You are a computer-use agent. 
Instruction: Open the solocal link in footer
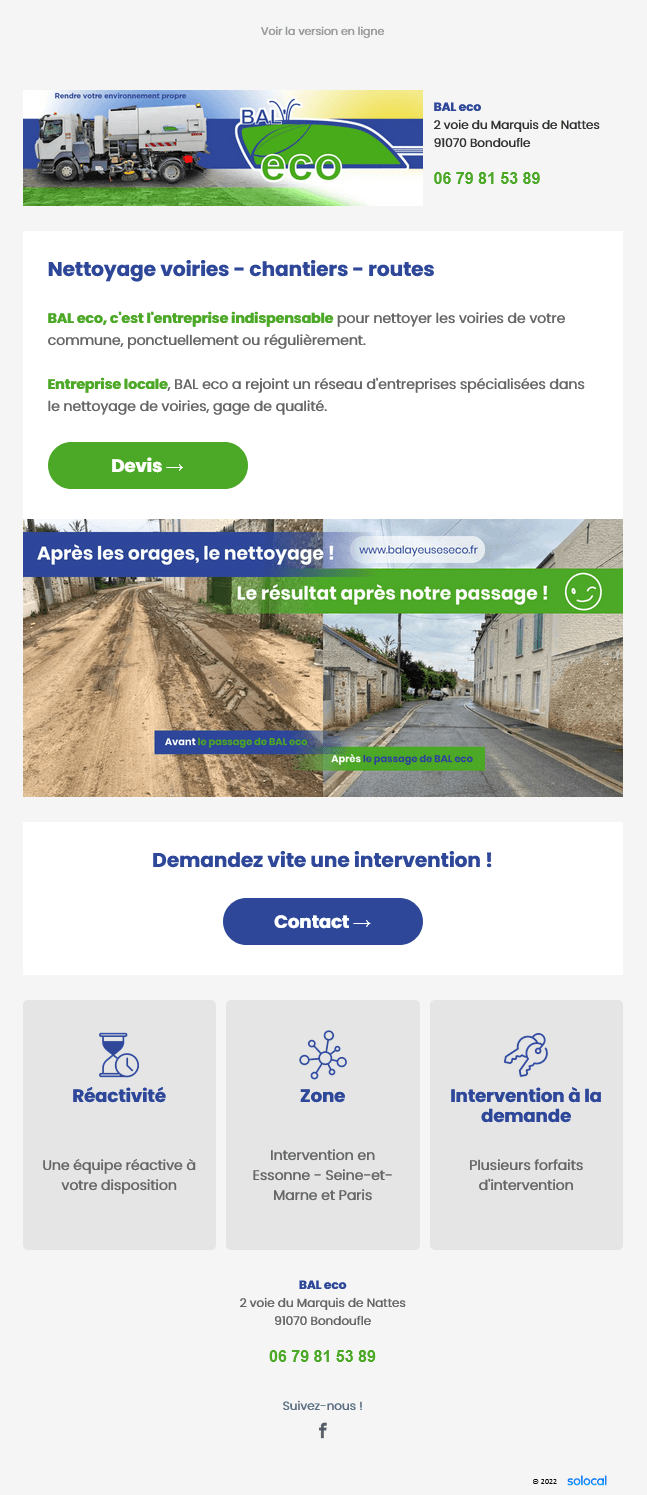pos(586,1481)
